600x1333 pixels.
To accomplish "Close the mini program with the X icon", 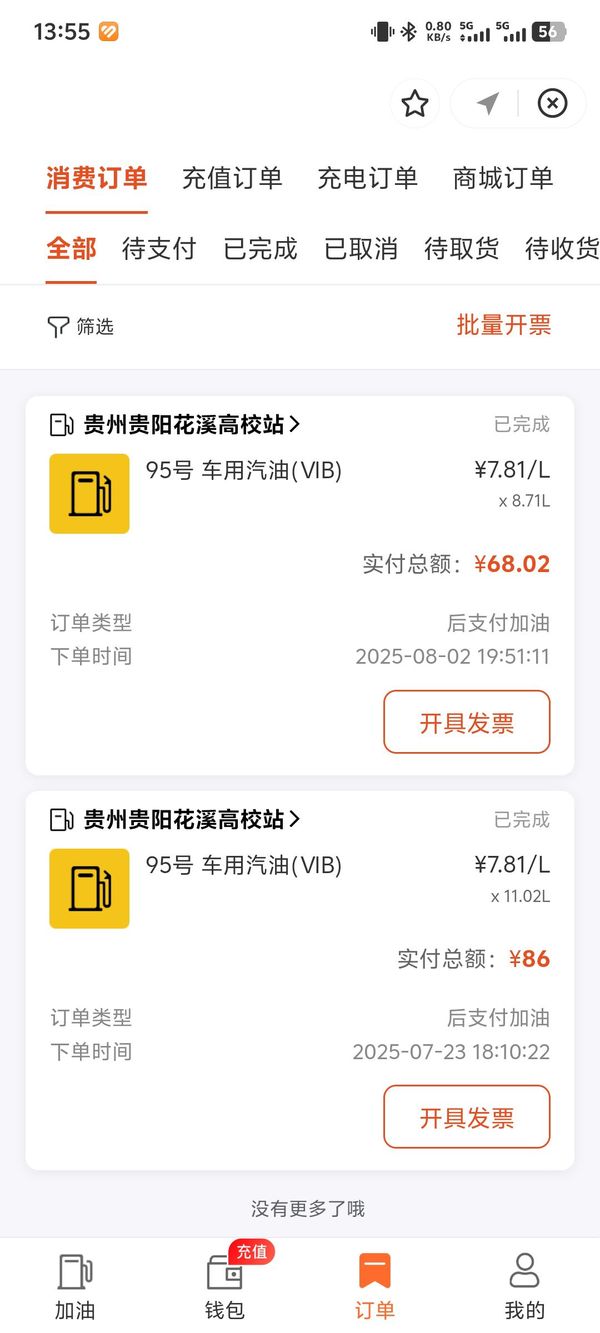I will click(552, 104).
